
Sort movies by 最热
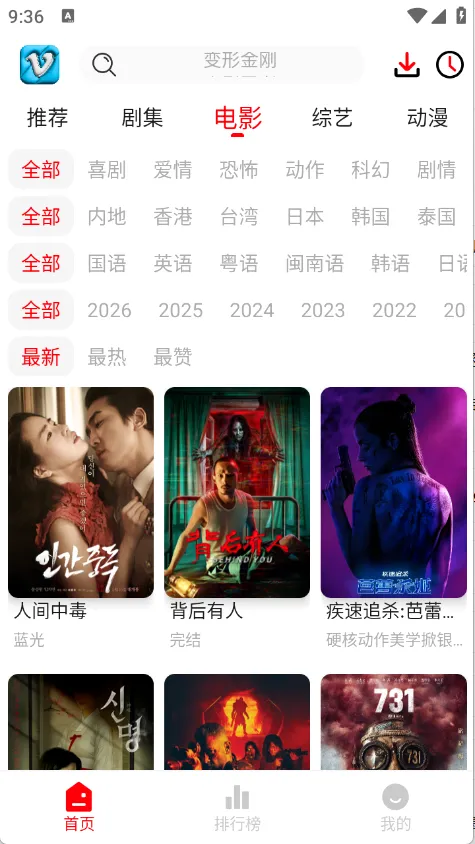point(107,357)
